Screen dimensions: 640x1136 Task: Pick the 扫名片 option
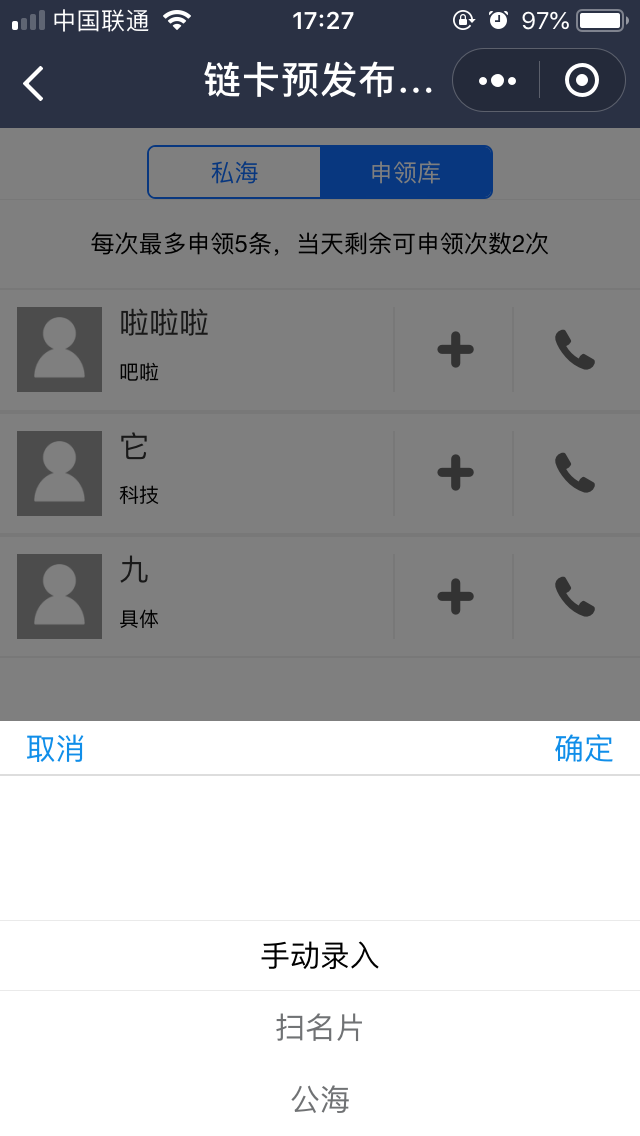point(320,1027)
